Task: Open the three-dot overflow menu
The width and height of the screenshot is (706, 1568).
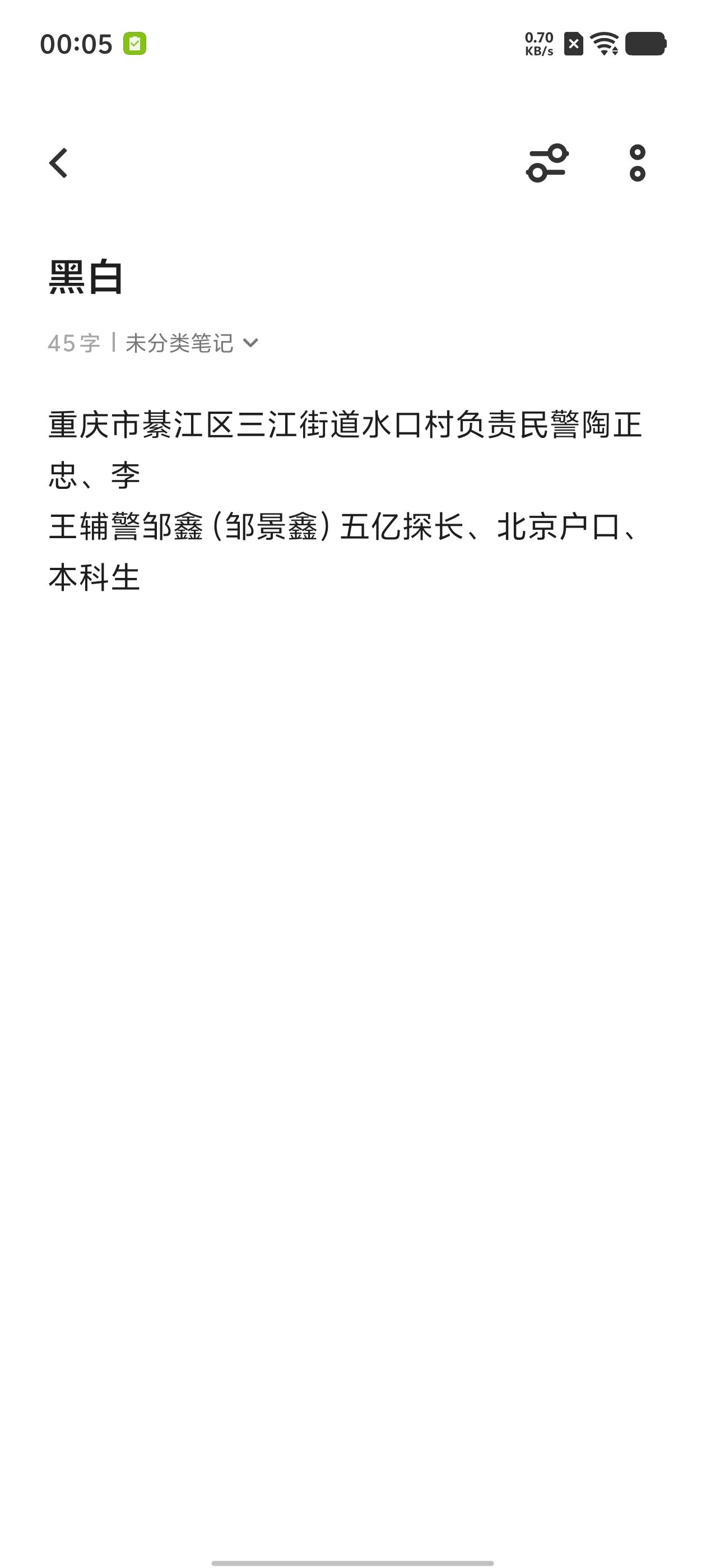Action: click(637, 163)
